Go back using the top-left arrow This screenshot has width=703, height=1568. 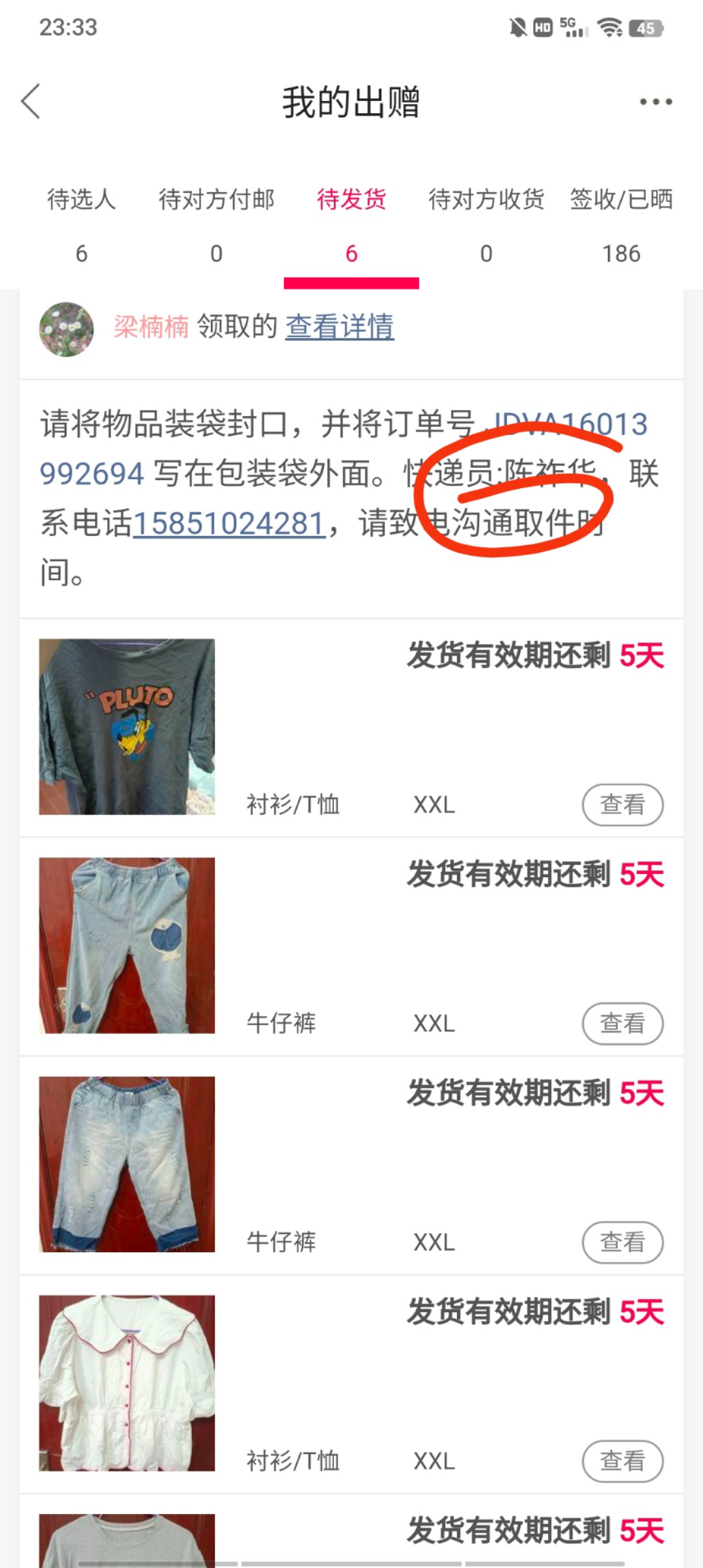pos(31,102)
